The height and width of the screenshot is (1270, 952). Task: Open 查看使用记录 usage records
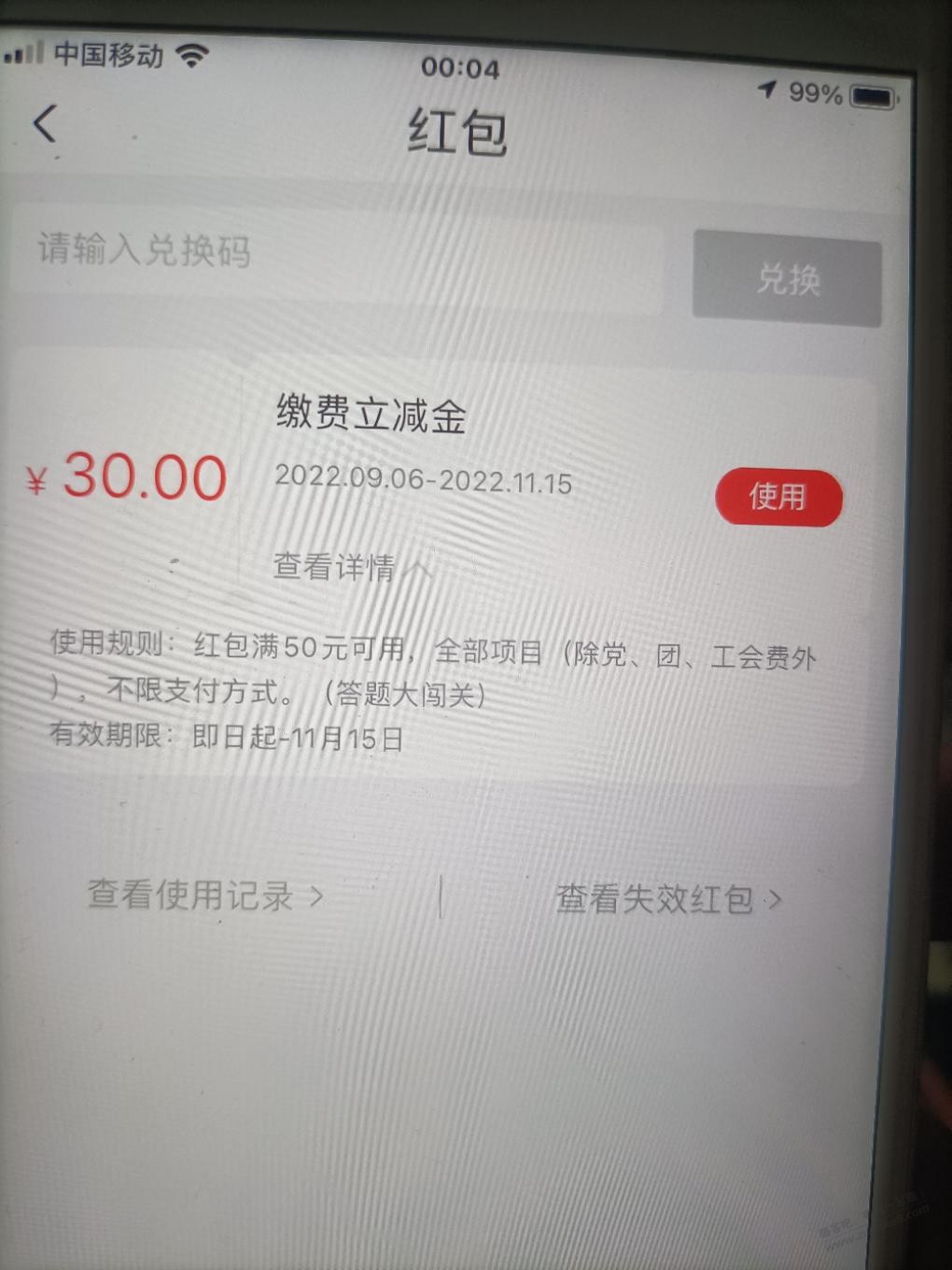(205, 895)
